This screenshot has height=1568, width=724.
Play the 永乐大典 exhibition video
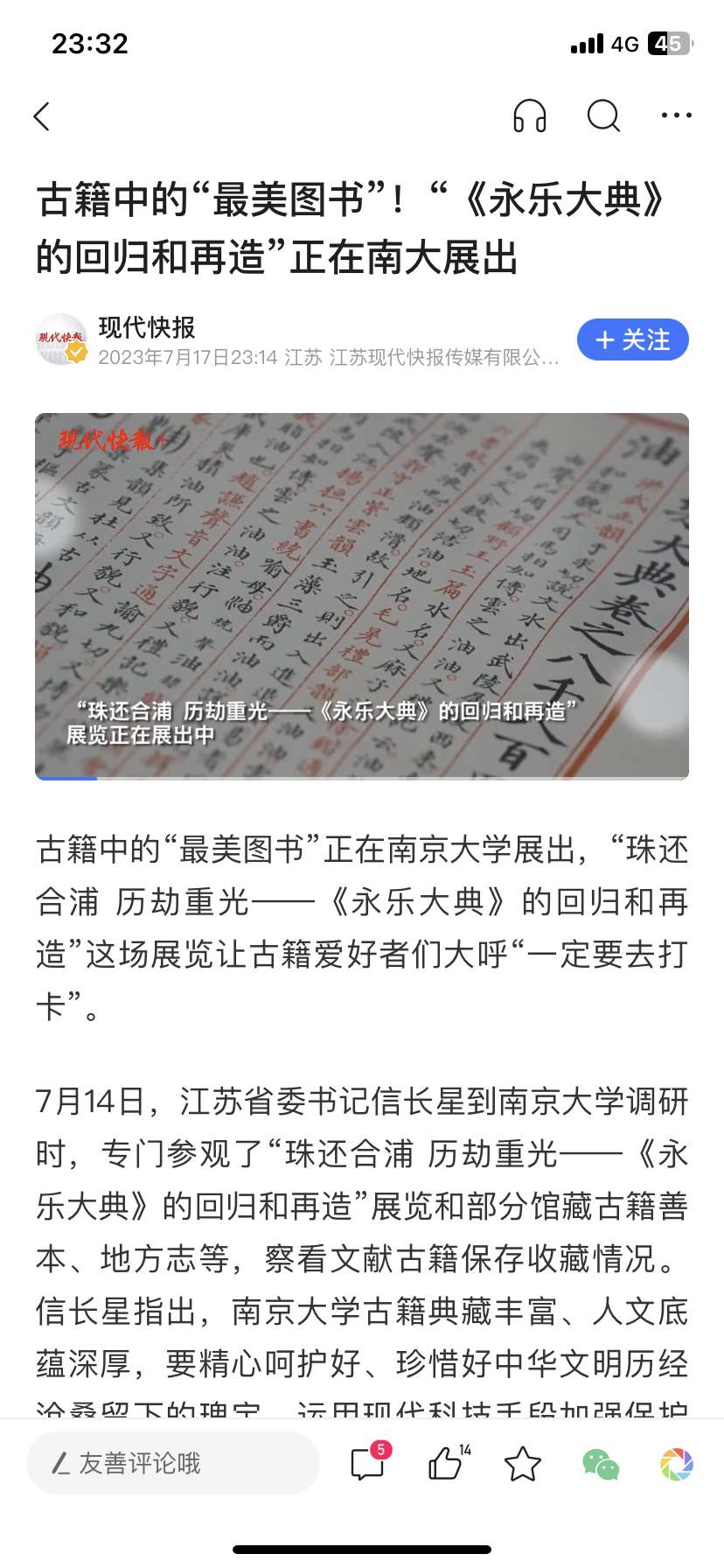coord(362,595)
